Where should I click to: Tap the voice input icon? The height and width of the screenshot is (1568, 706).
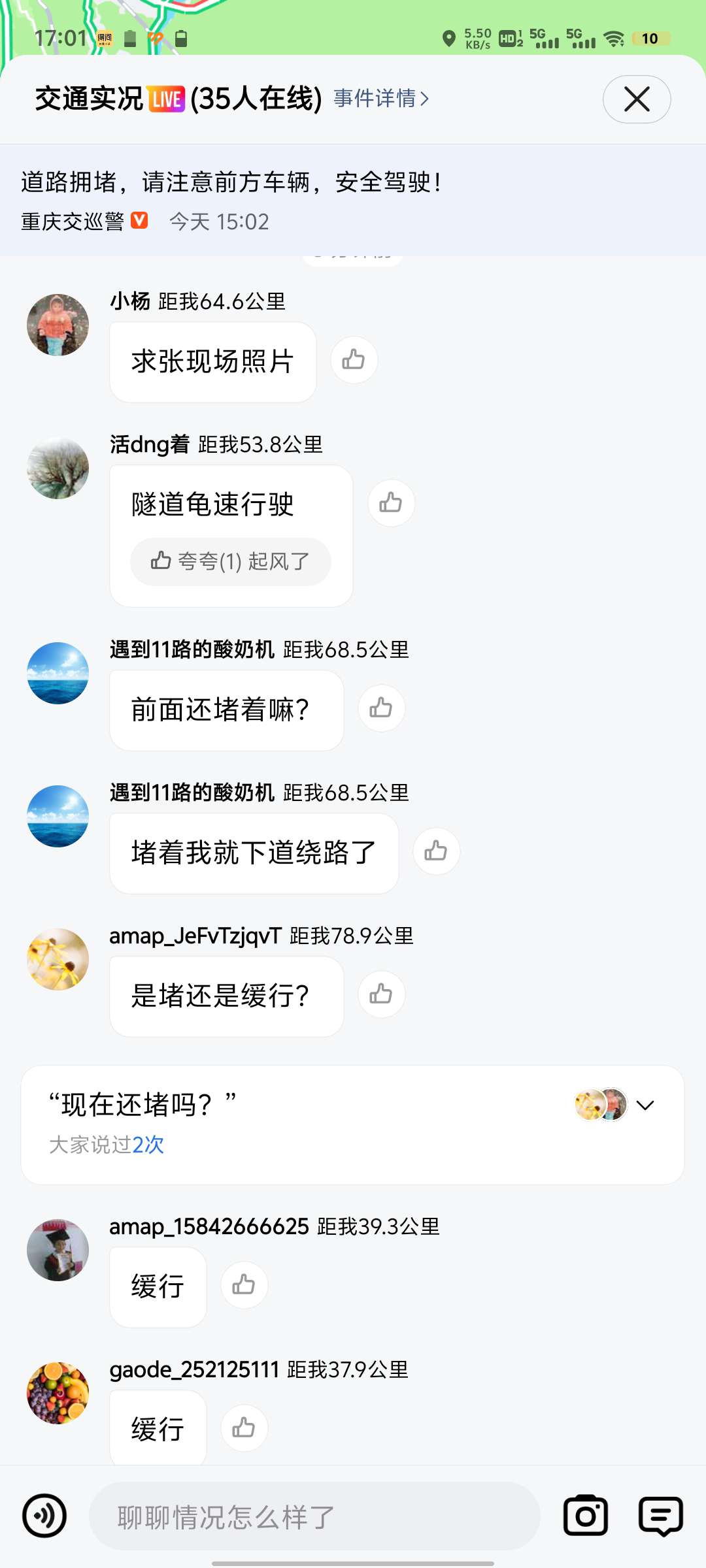(x=44, y=1516)
